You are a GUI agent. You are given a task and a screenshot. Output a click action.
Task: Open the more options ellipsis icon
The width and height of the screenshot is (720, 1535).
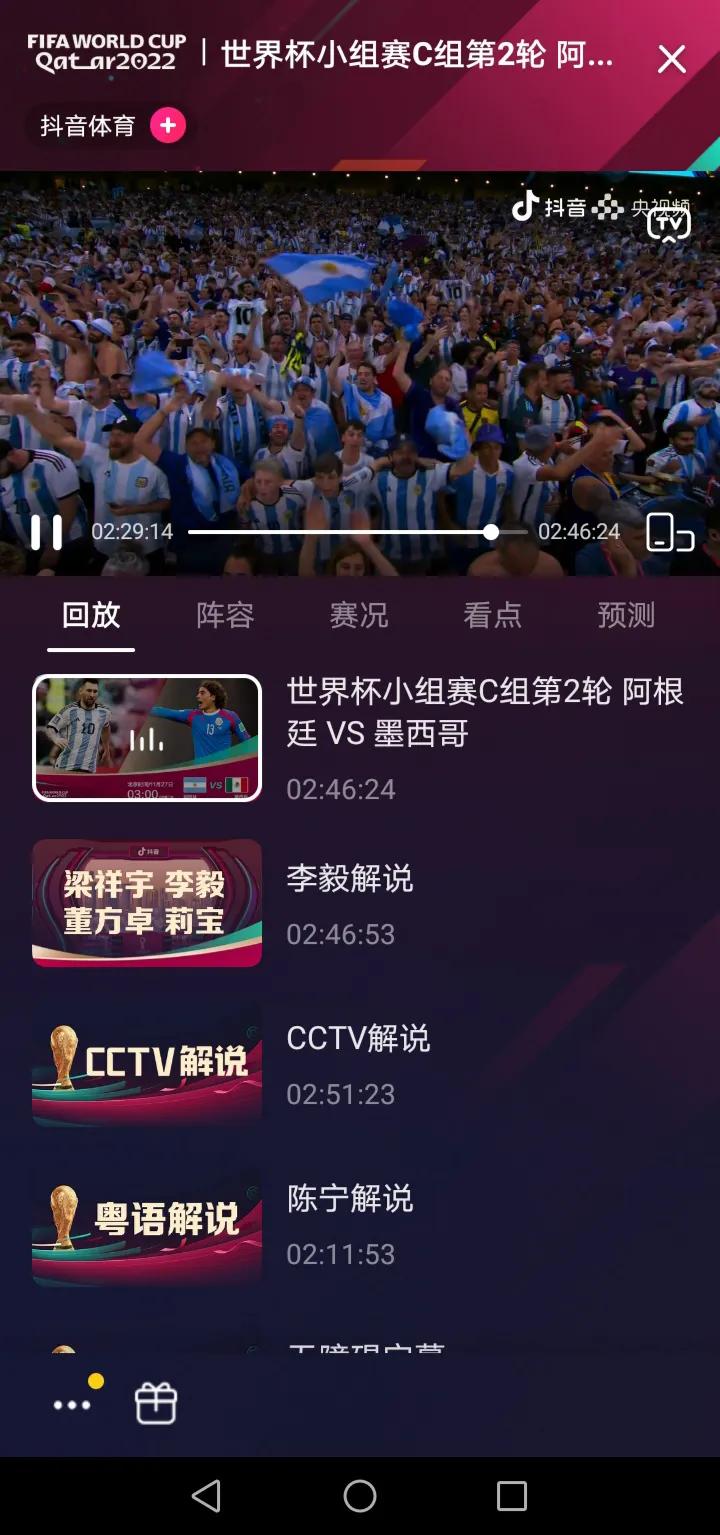tap(72, 1404)
